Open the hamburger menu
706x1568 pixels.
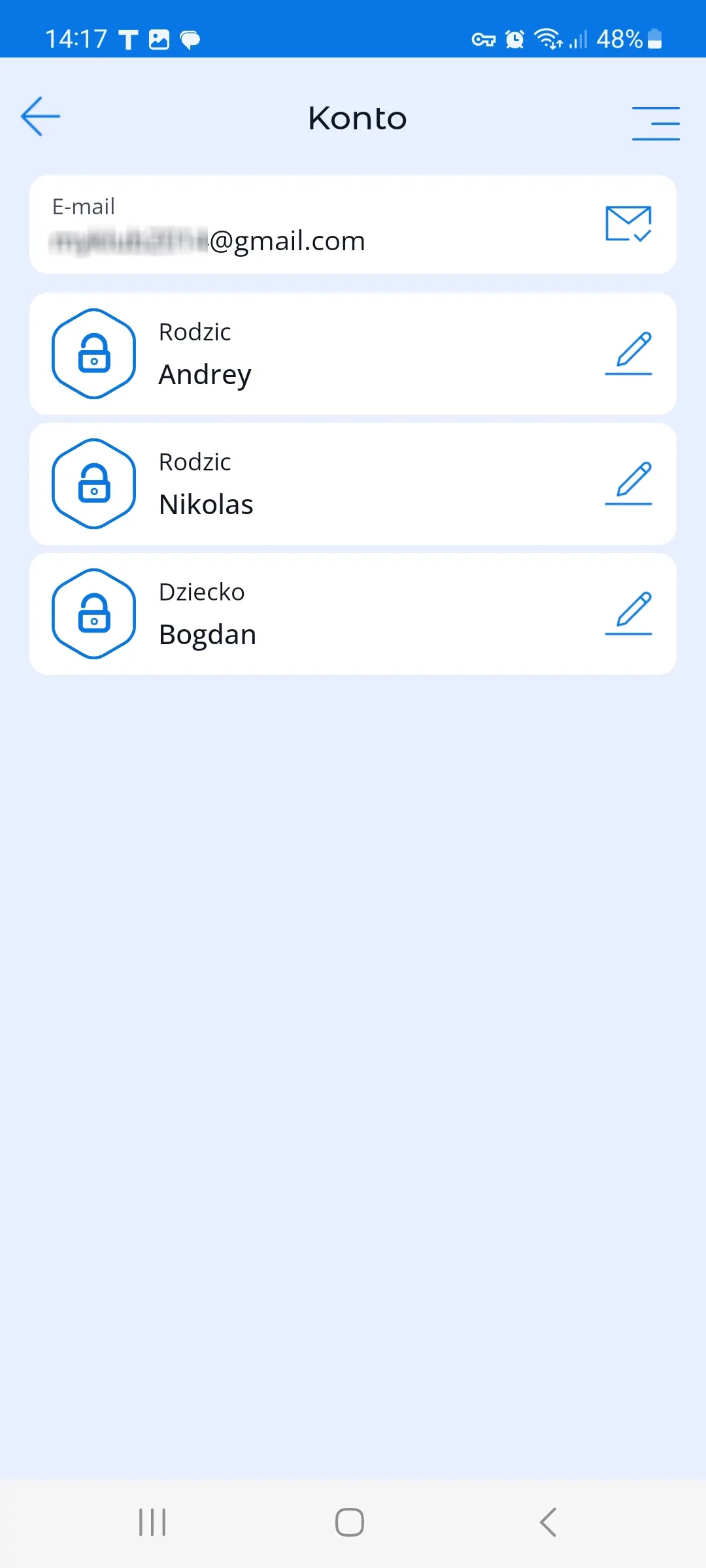[655, 123]
